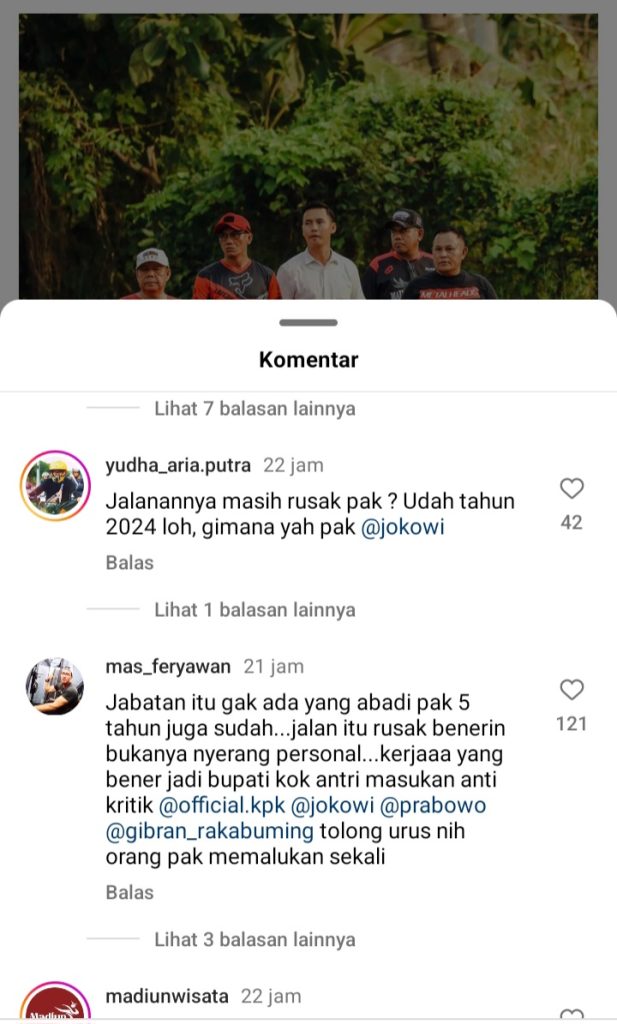Expand 'Lihat 3 balasan lainnya'
The width and height of the screenshot is (617, 1024).
254,940
